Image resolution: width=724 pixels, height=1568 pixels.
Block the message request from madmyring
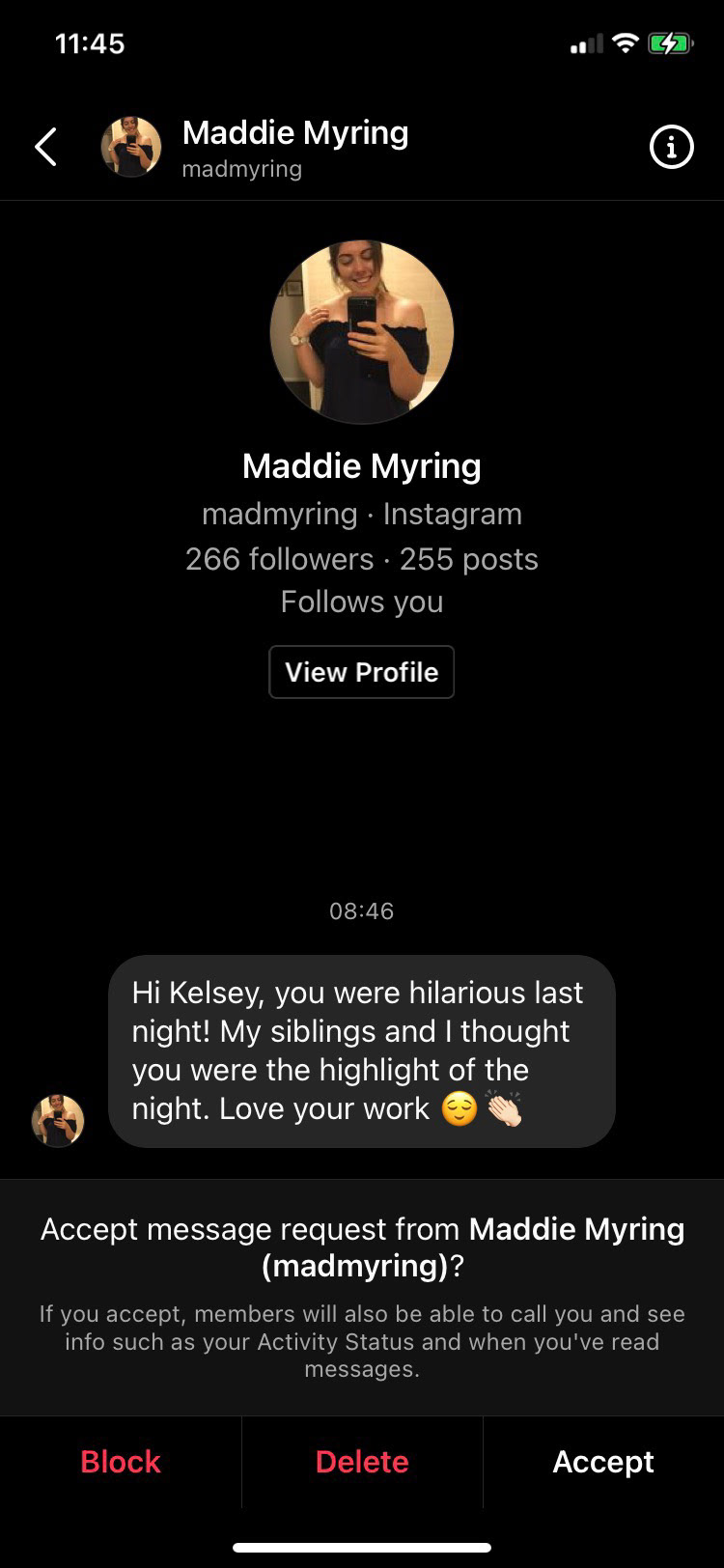click(x=121, y=1462)
